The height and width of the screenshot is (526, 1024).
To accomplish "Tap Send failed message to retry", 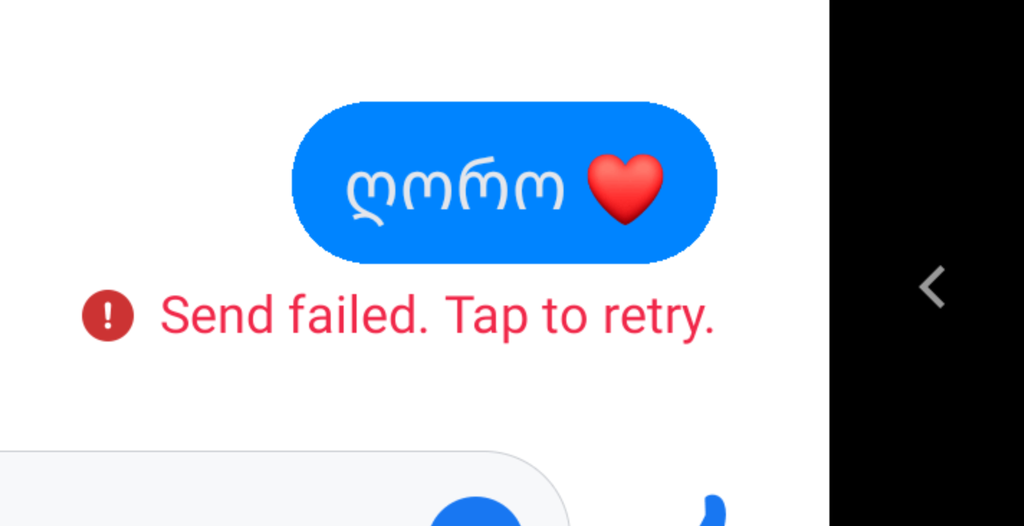I will (x=436, y=316).
